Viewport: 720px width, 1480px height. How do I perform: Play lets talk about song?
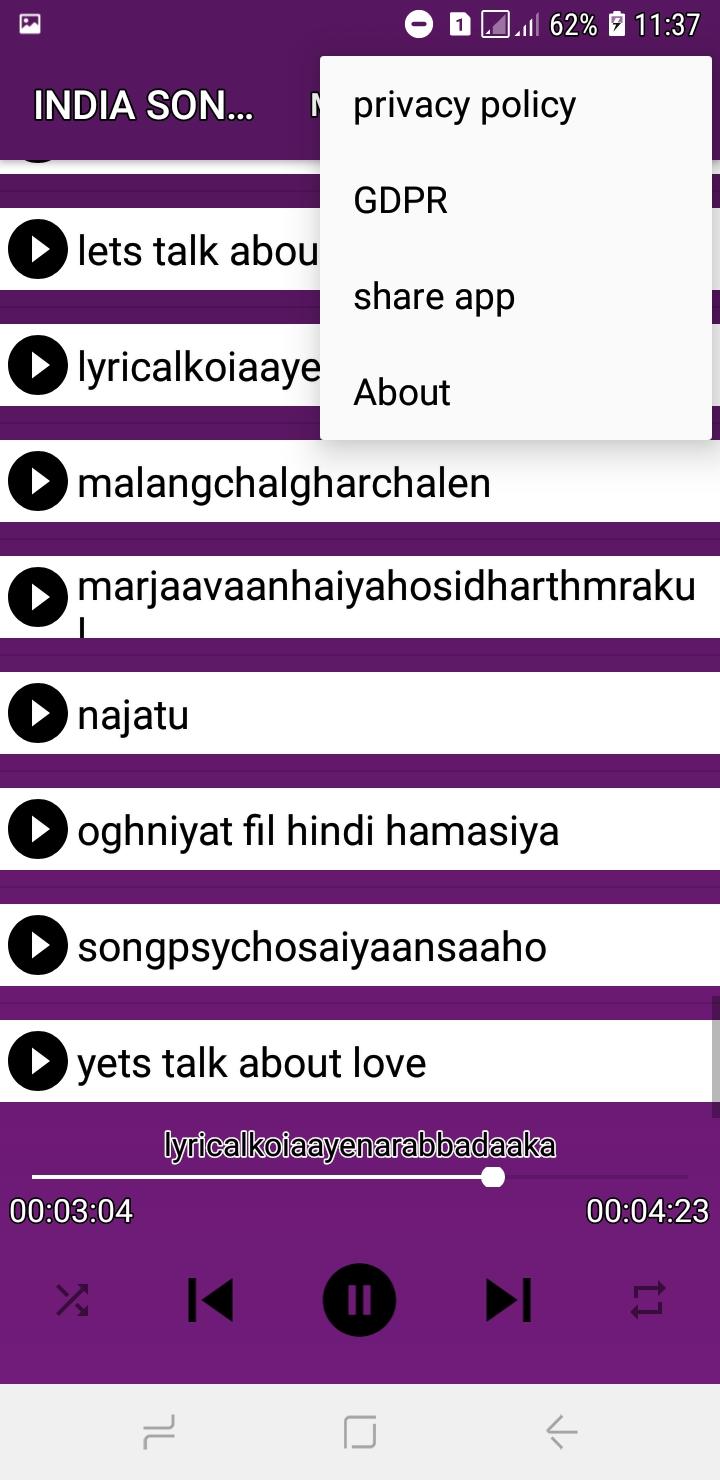[x=38, y=249]
